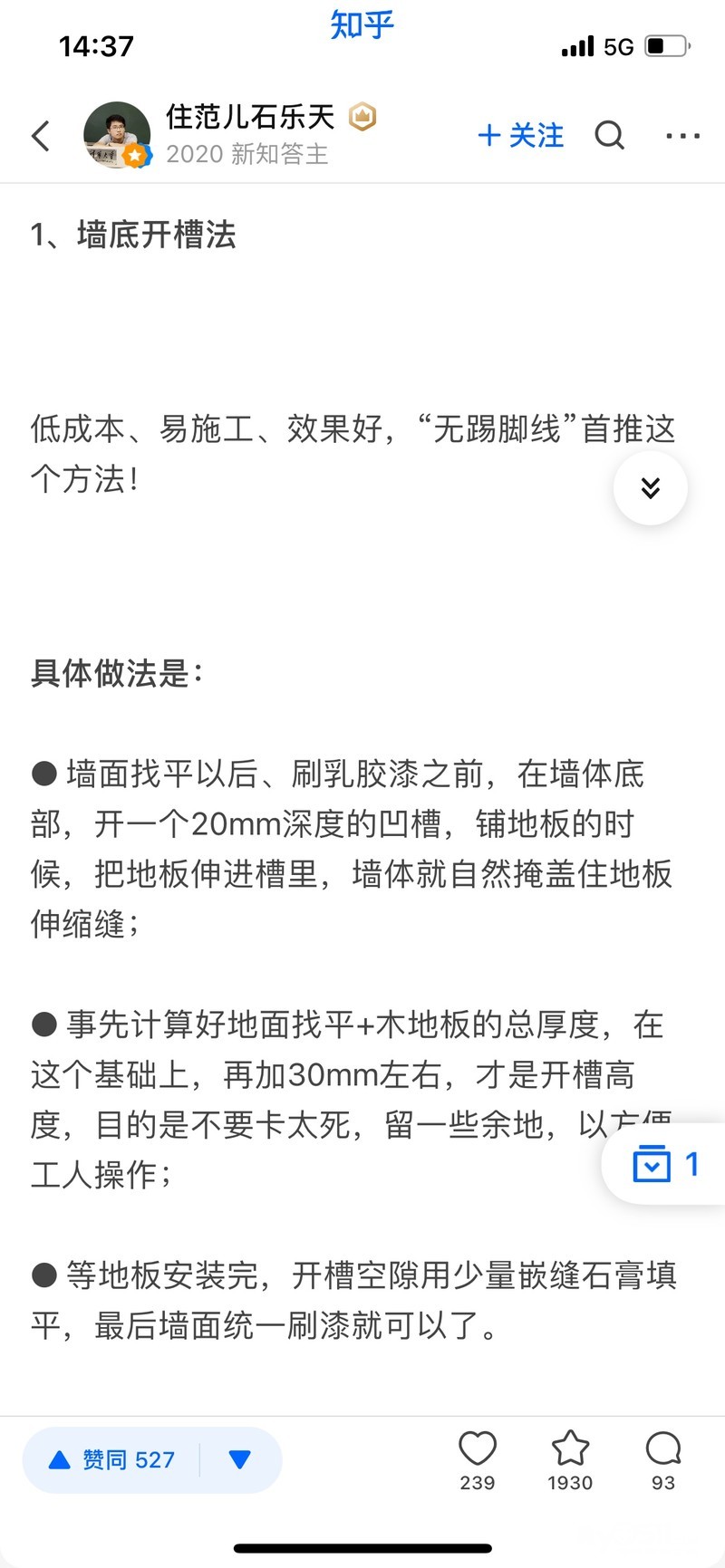Like the answer with heart icon

coord(478,1457)
